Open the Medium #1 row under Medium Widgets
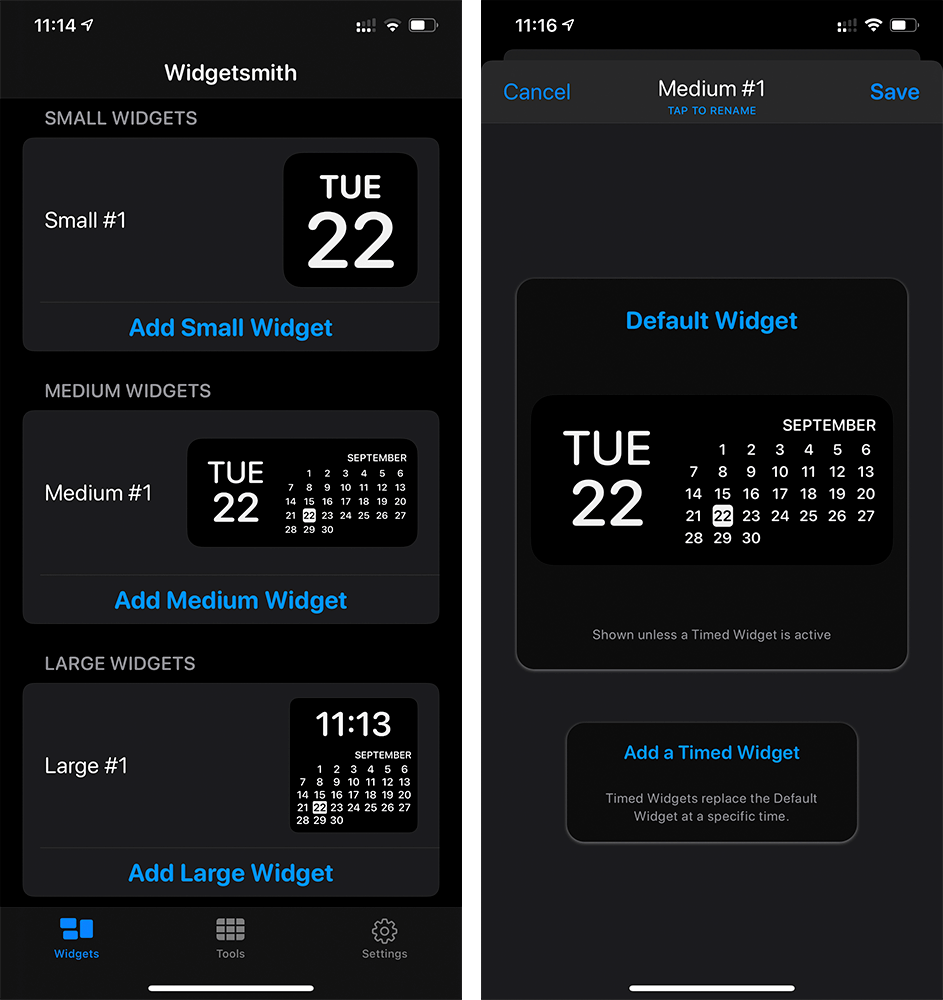 coord(231,493)
